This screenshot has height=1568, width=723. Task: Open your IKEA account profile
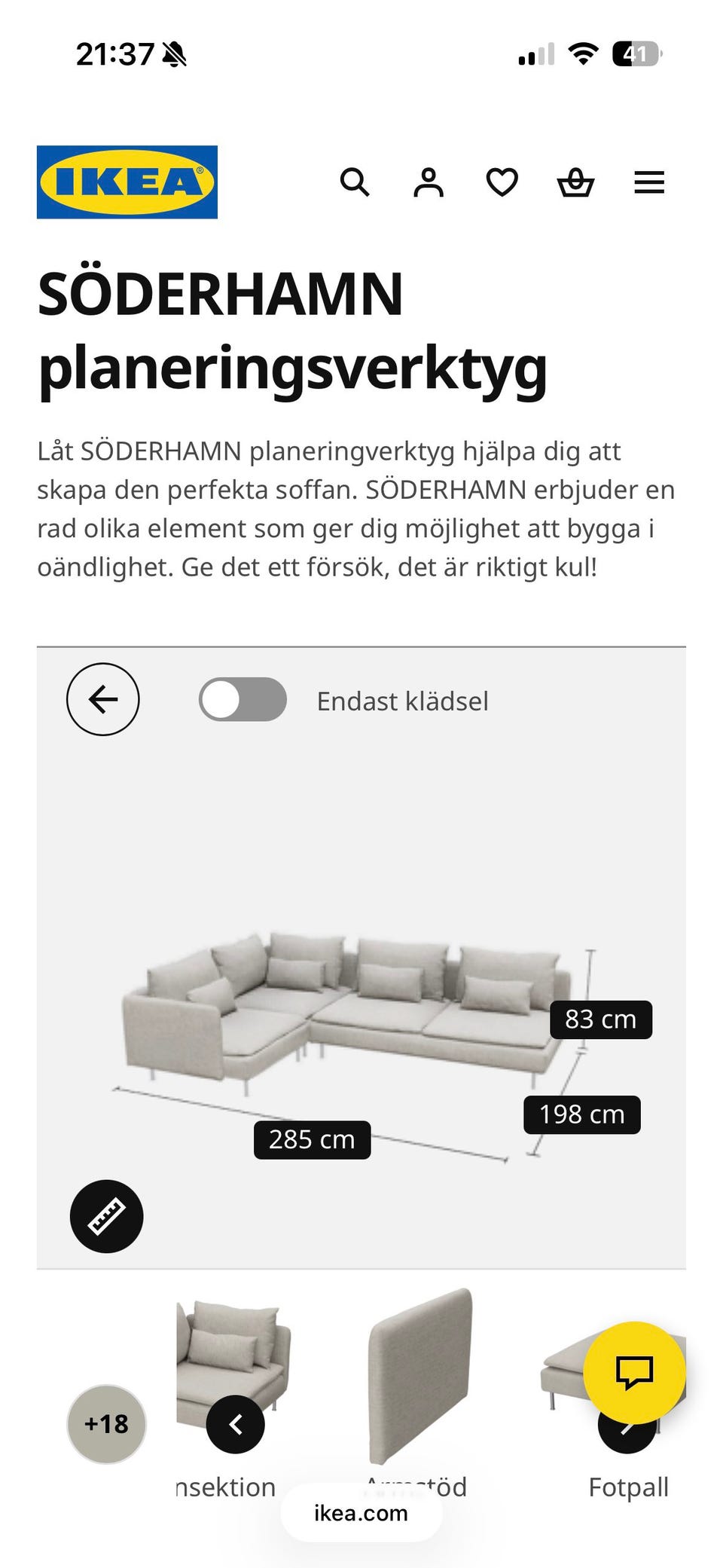click(x=428, y=182)
